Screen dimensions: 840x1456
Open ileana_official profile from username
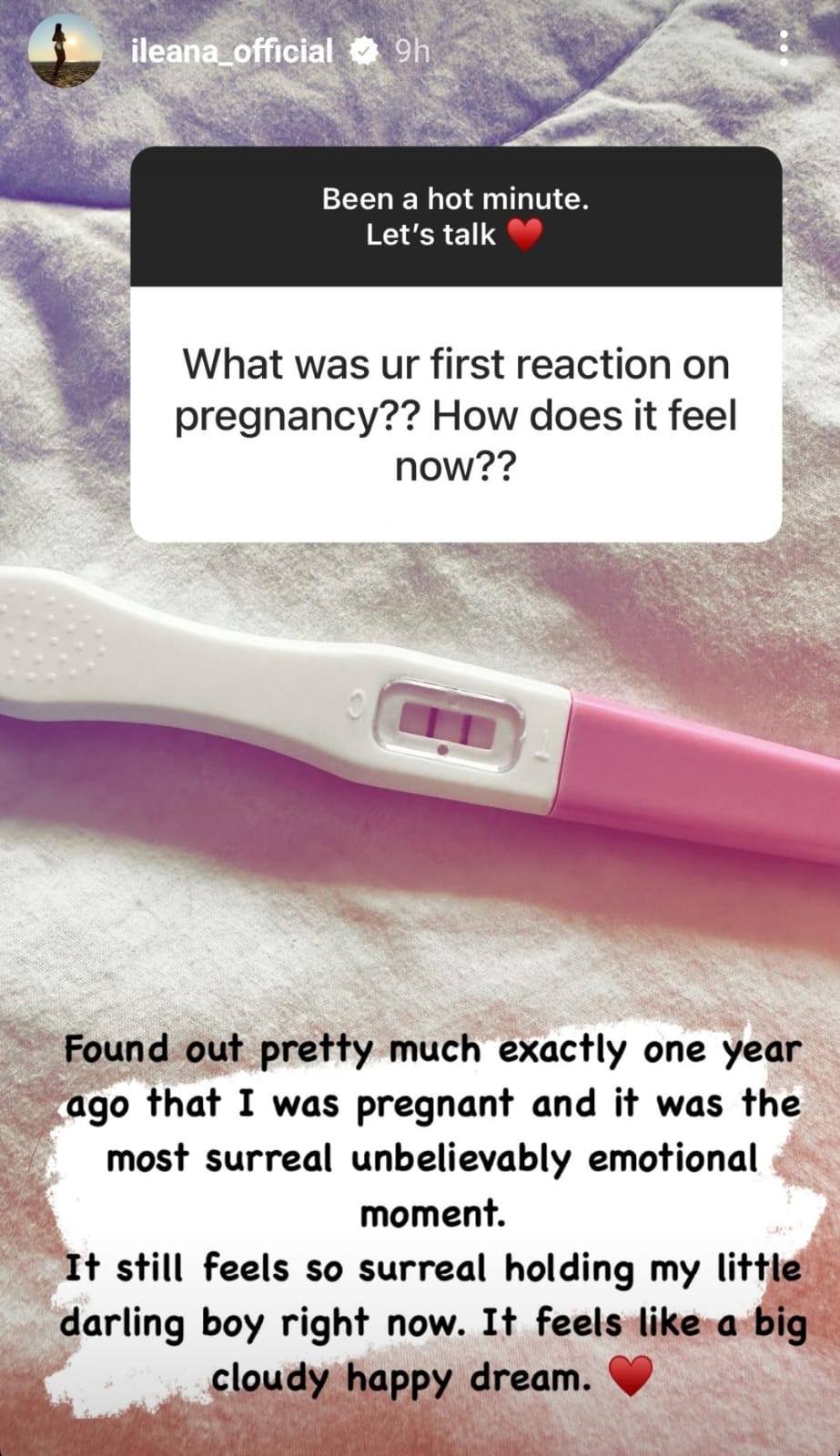click(232, 52)
